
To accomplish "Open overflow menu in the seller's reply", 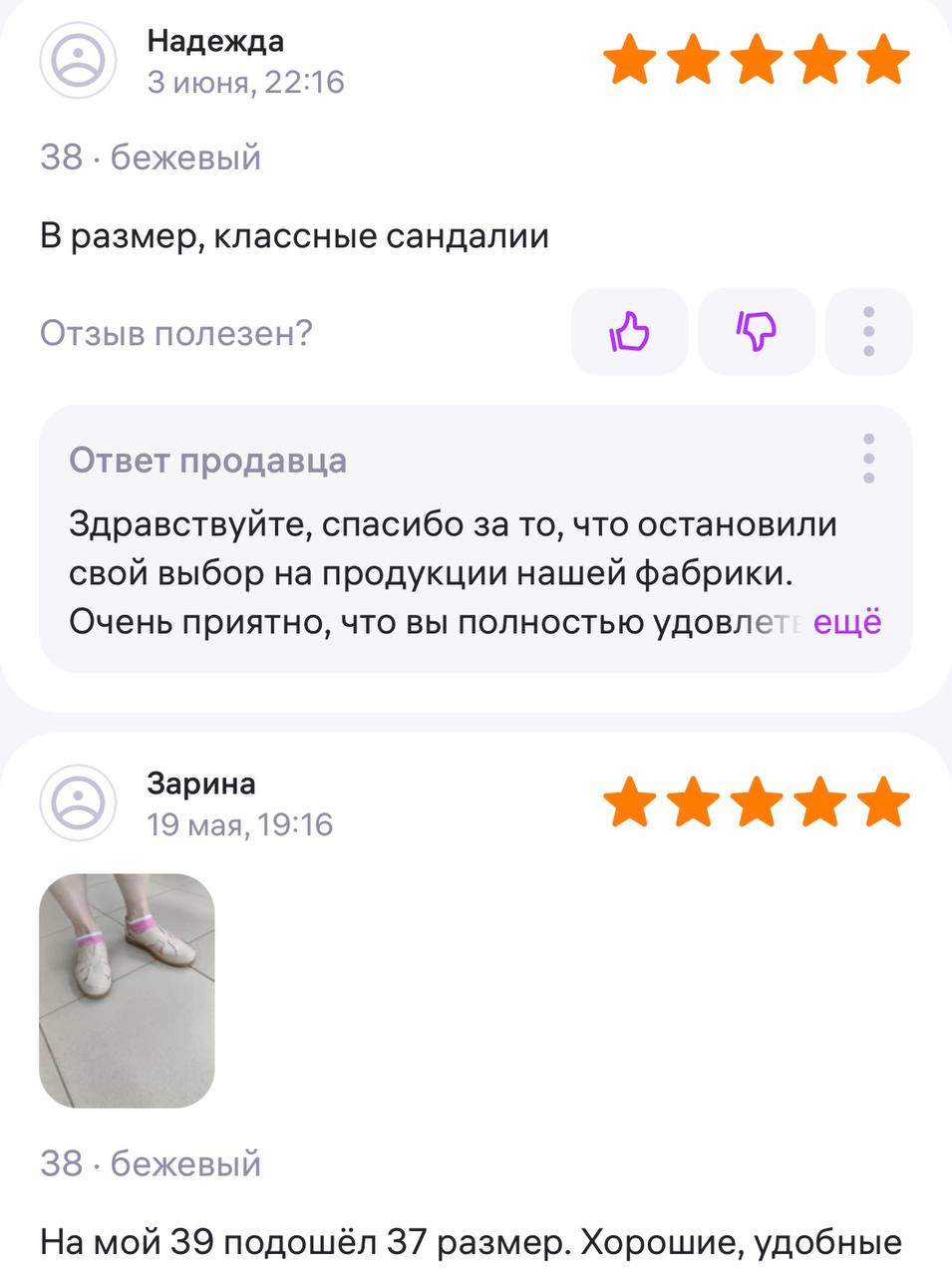I will click(868, 460).
